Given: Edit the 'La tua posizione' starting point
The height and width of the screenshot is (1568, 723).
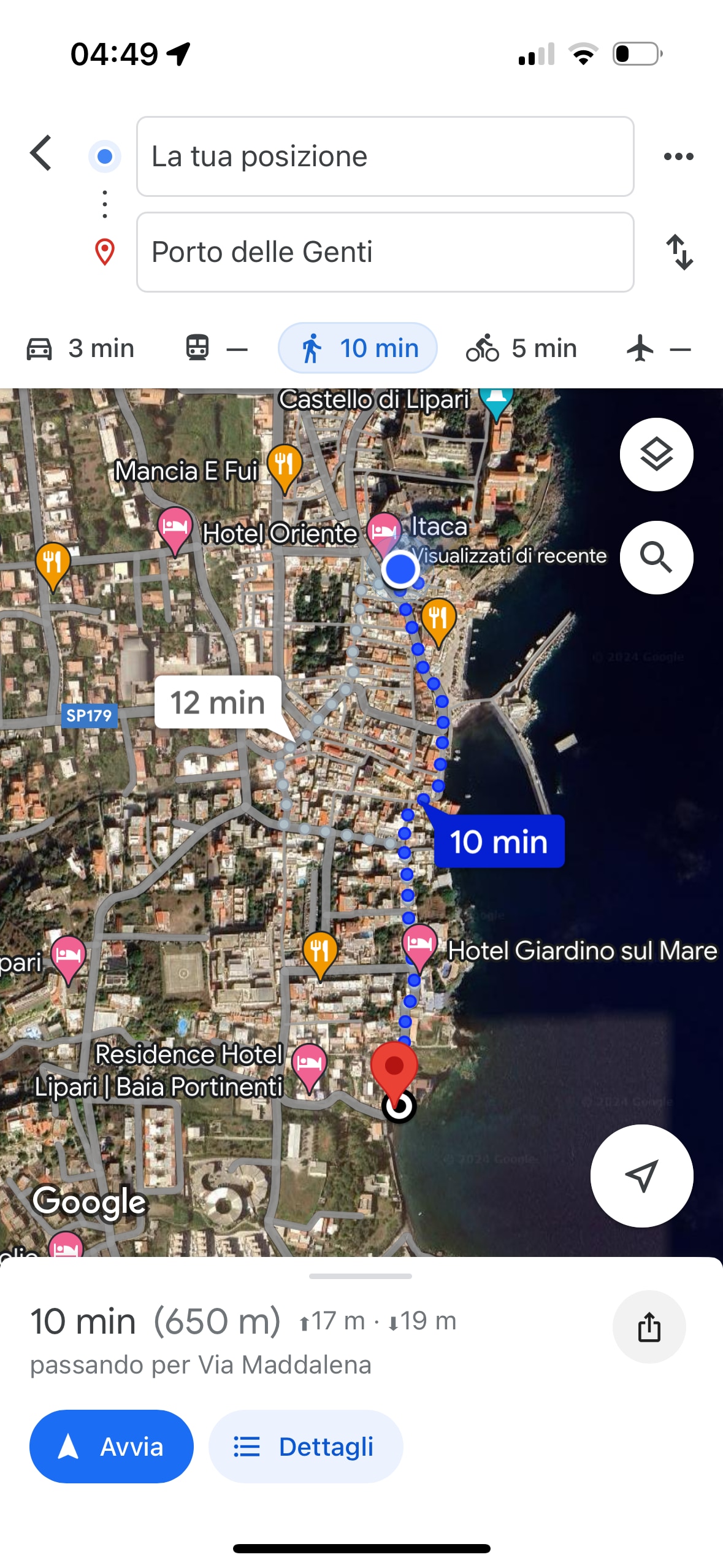Looking at the screenshot, I should 384,156.
